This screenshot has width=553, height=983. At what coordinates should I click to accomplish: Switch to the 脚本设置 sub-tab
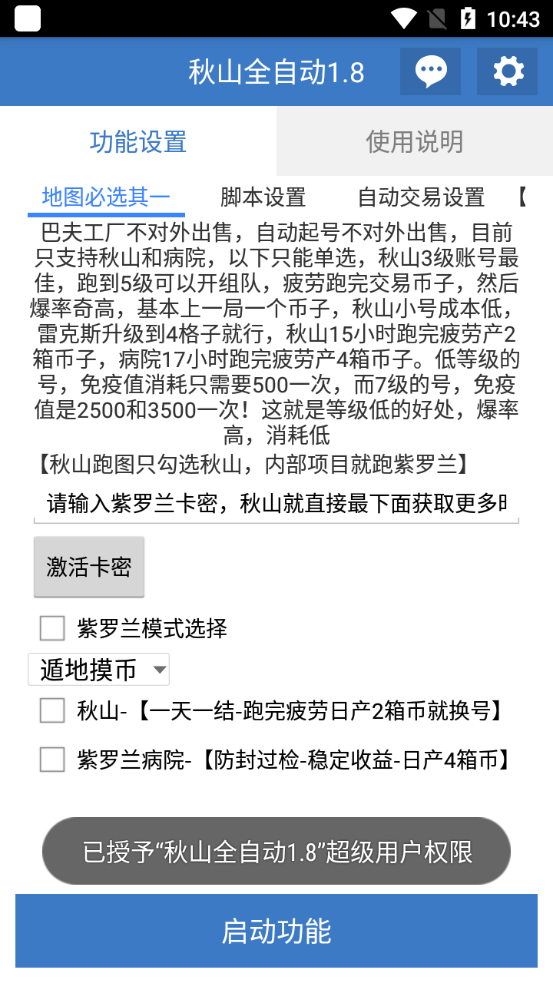[x=263, y=197]
